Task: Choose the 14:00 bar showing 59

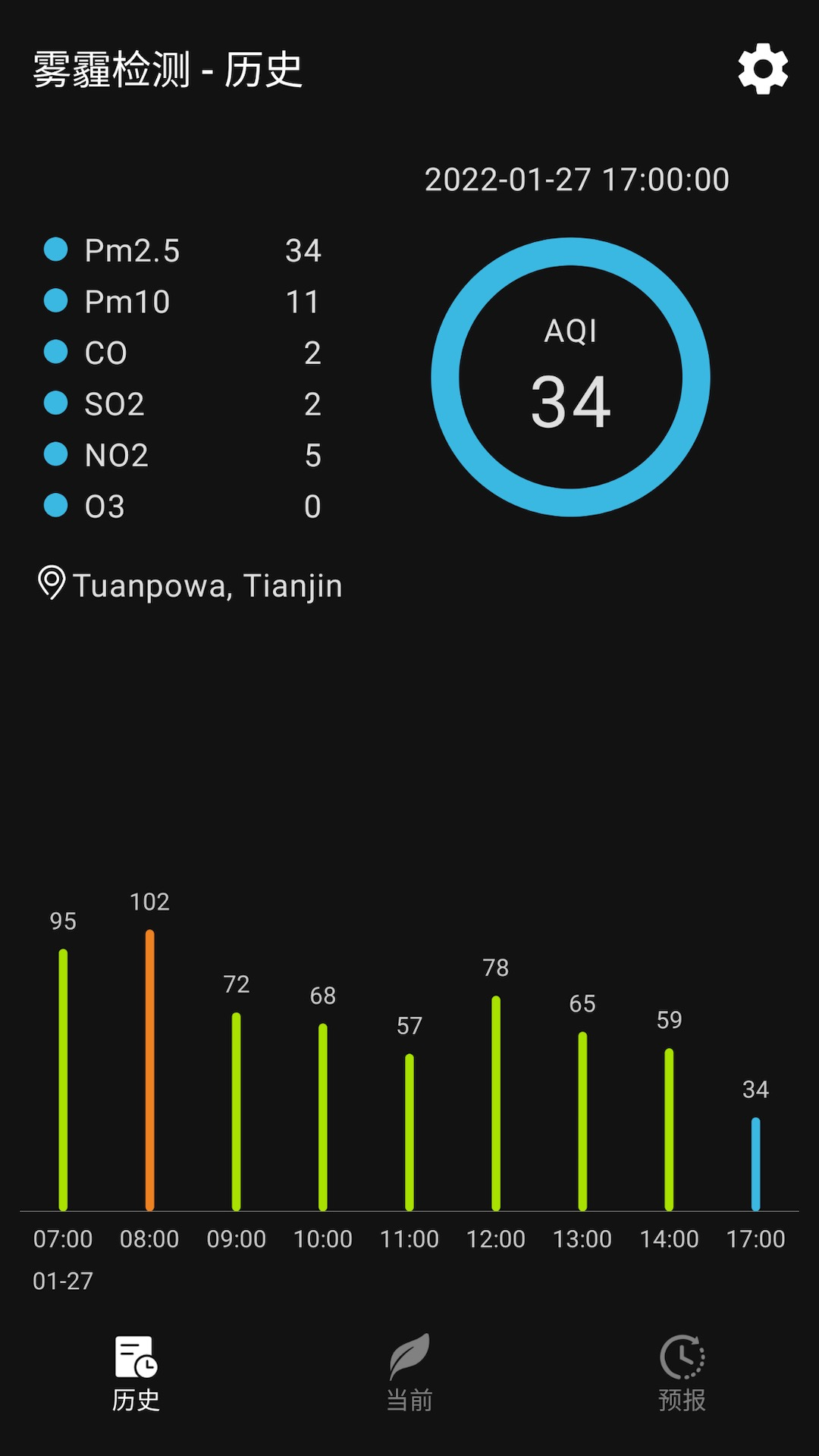Action: (x=669, y=1128)
